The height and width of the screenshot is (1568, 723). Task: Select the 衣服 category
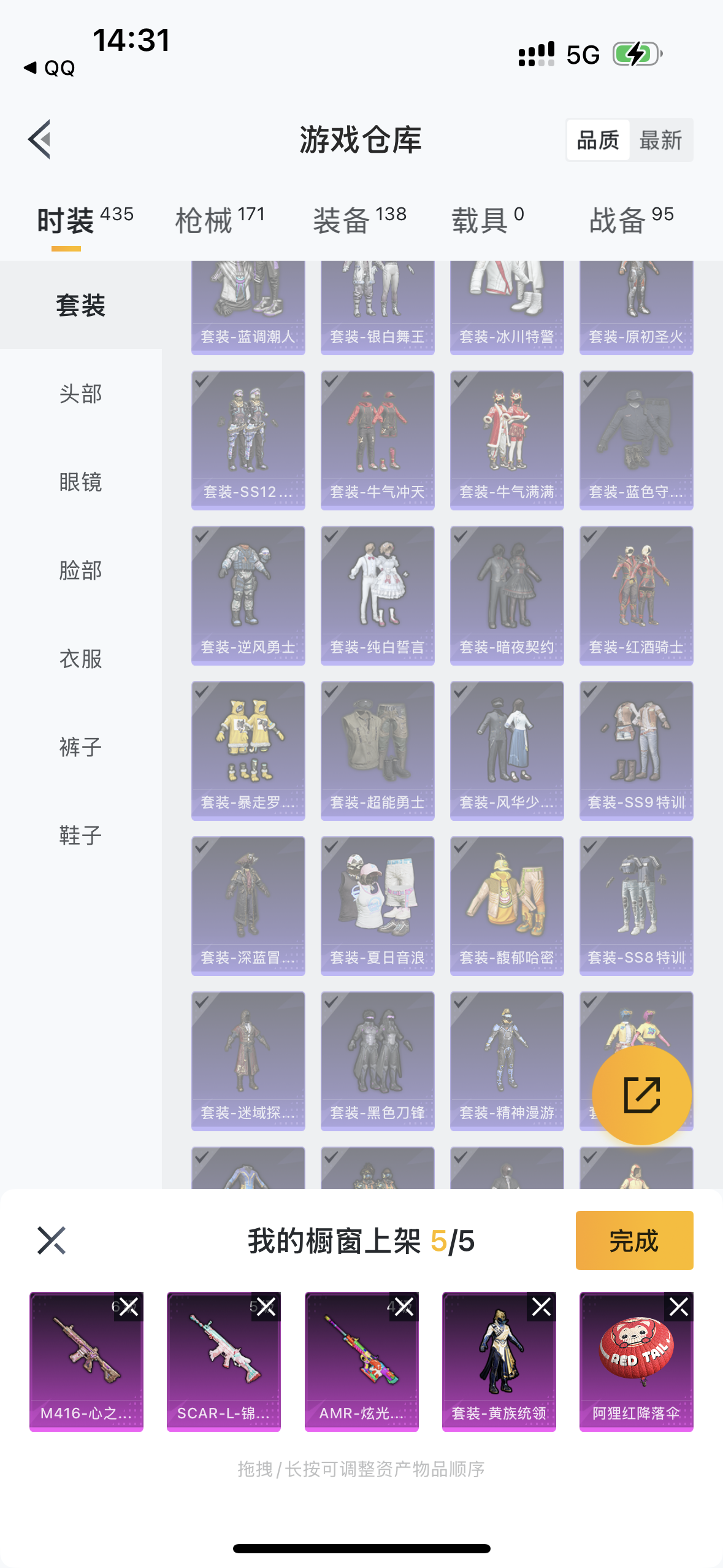80,659
